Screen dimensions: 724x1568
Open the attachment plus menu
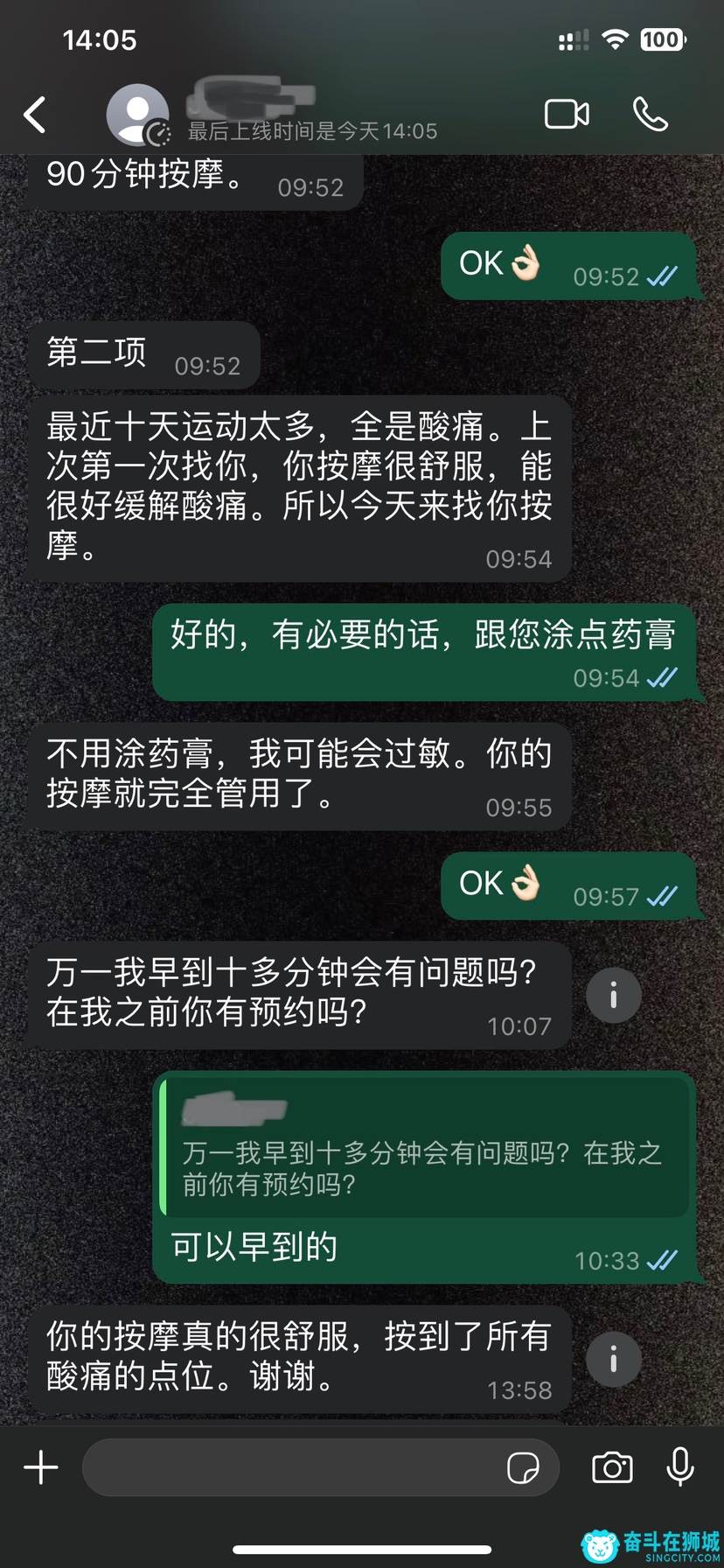(x=41, y=1467)
